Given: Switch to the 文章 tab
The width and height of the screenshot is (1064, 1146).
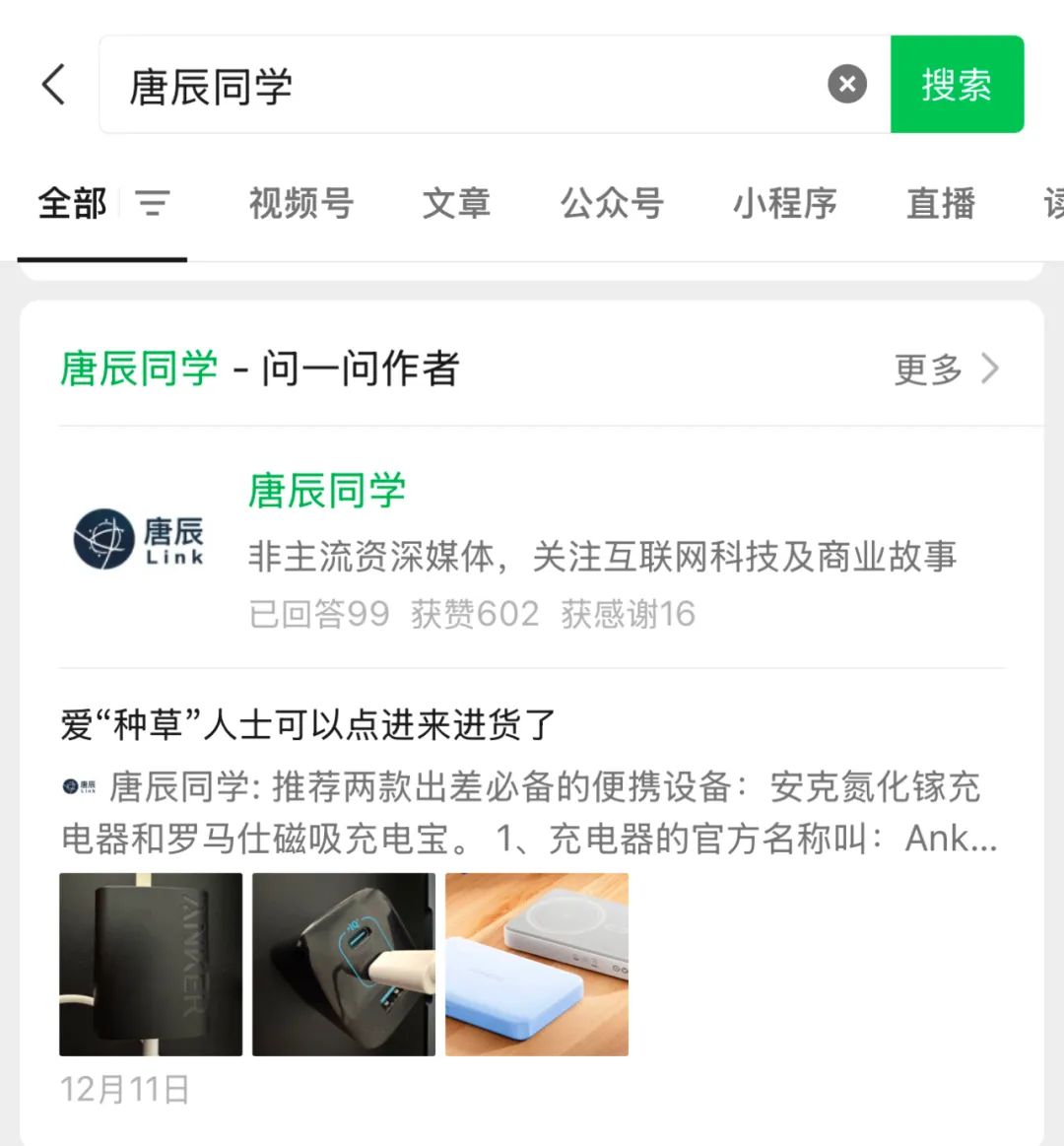Looking at the screenshot, I should 456,204.
